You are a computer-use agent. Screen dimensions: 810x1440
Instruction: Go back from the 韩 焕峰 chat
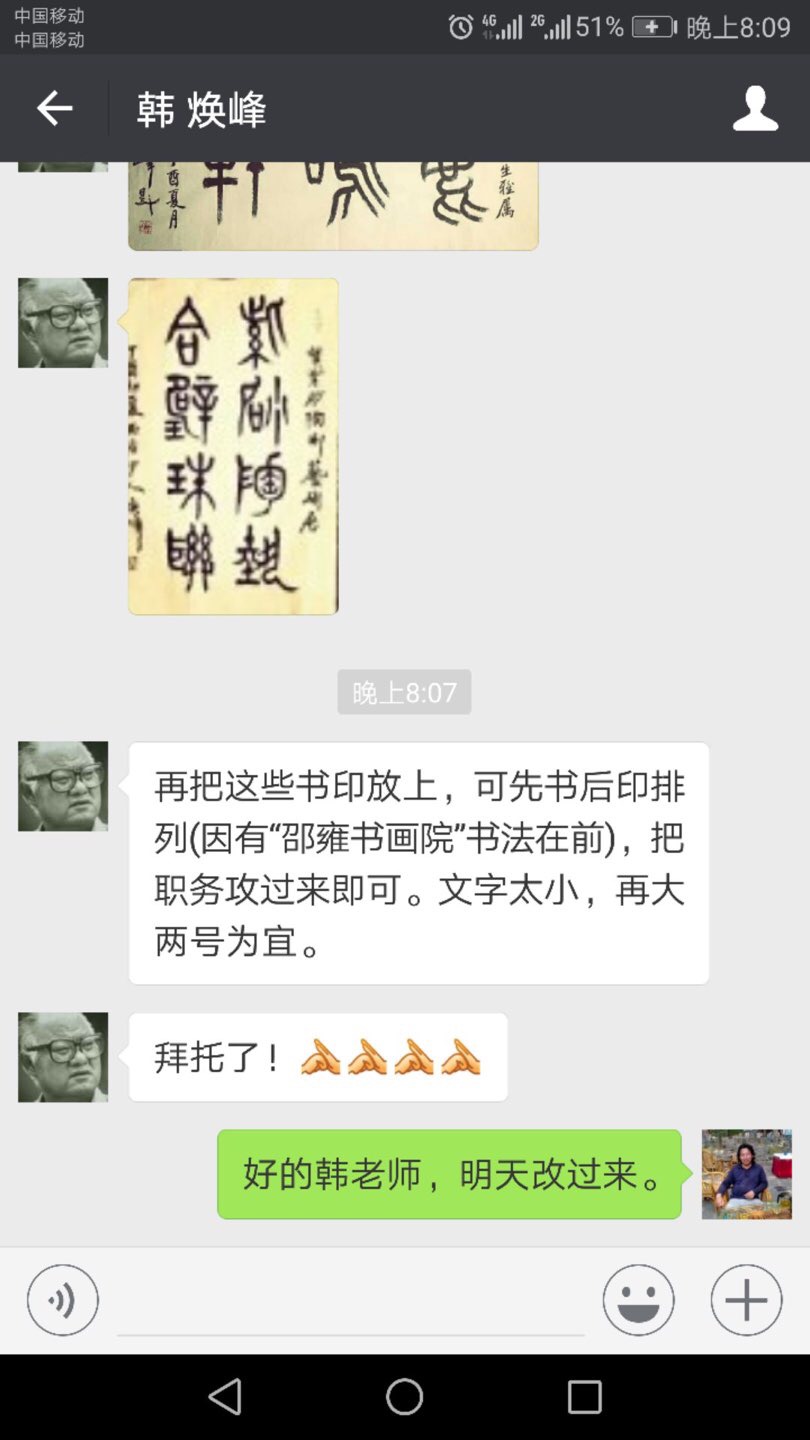pyautogui.click(x=54, y=108)
